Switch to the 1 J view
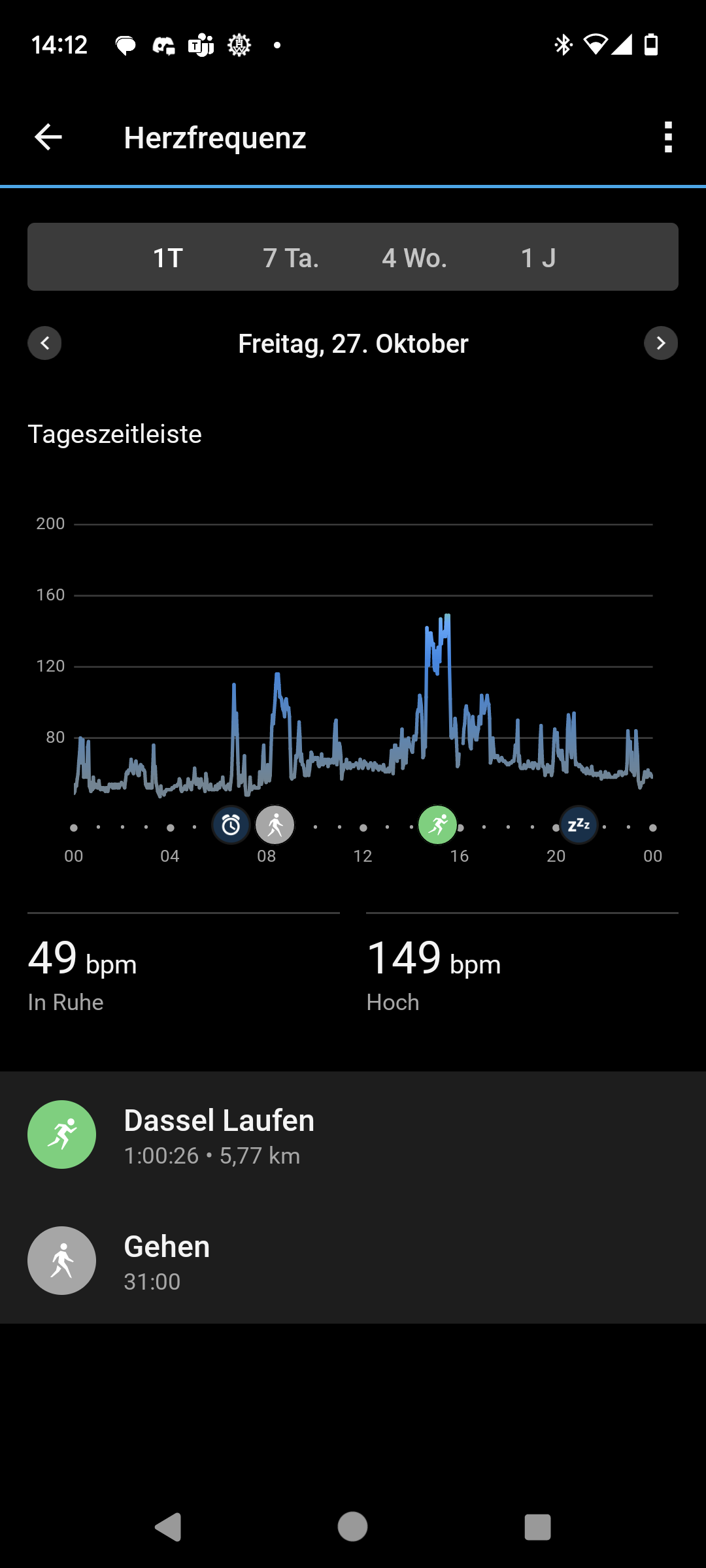 pos(538,257)
